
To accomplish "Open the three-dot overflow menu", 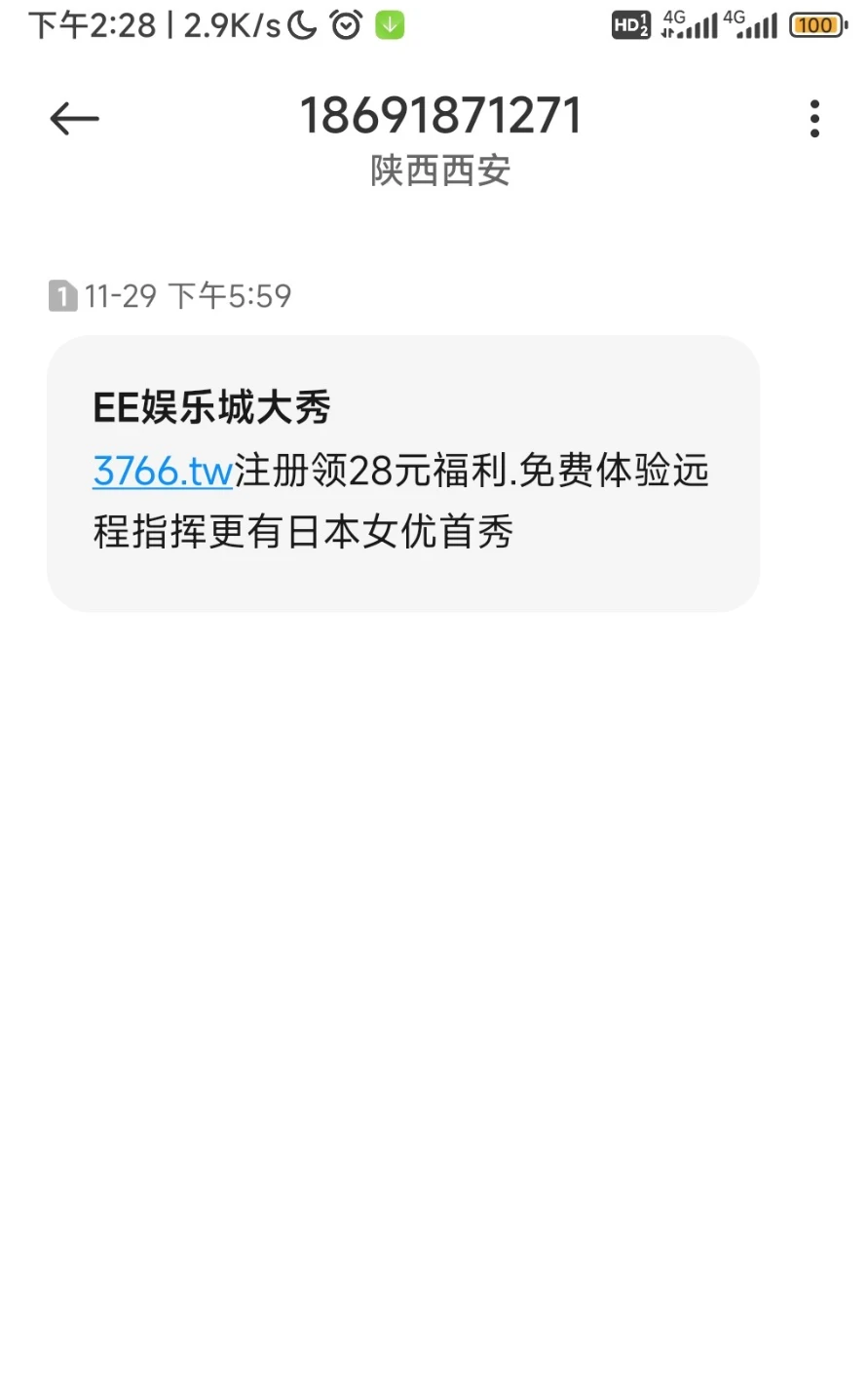I will point(814,119).
